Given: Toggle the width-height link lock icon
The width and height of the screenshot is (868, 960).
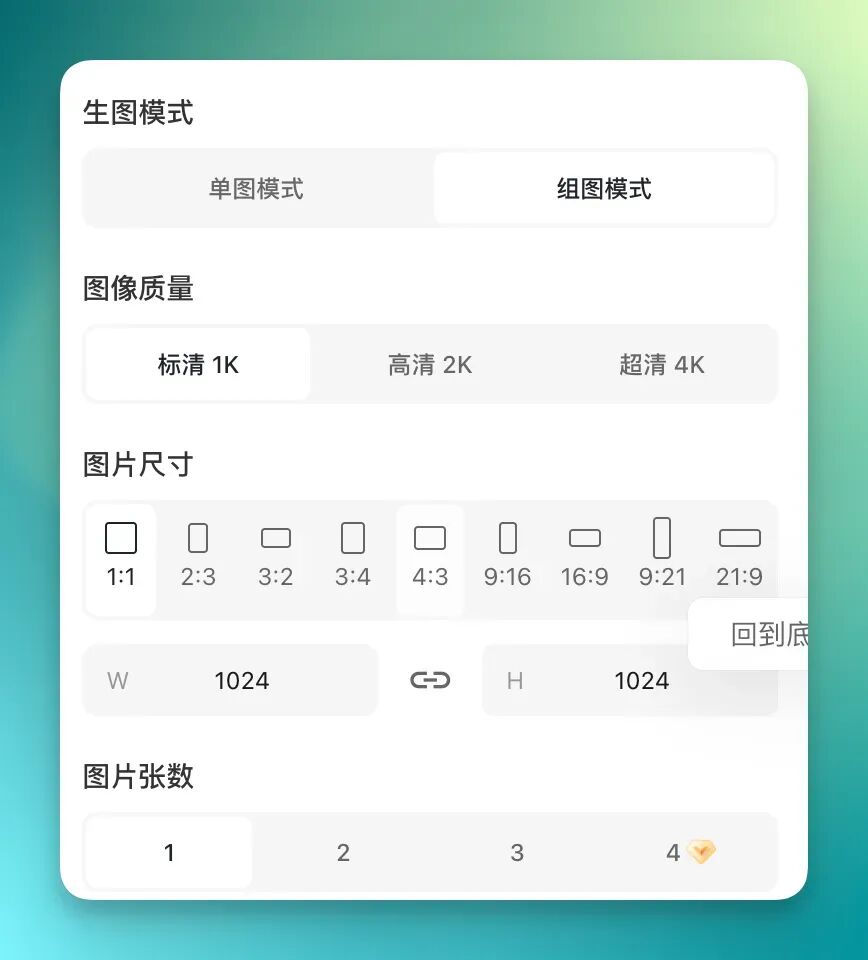Looking at the screenshot, I should click(x=430, y=681).
